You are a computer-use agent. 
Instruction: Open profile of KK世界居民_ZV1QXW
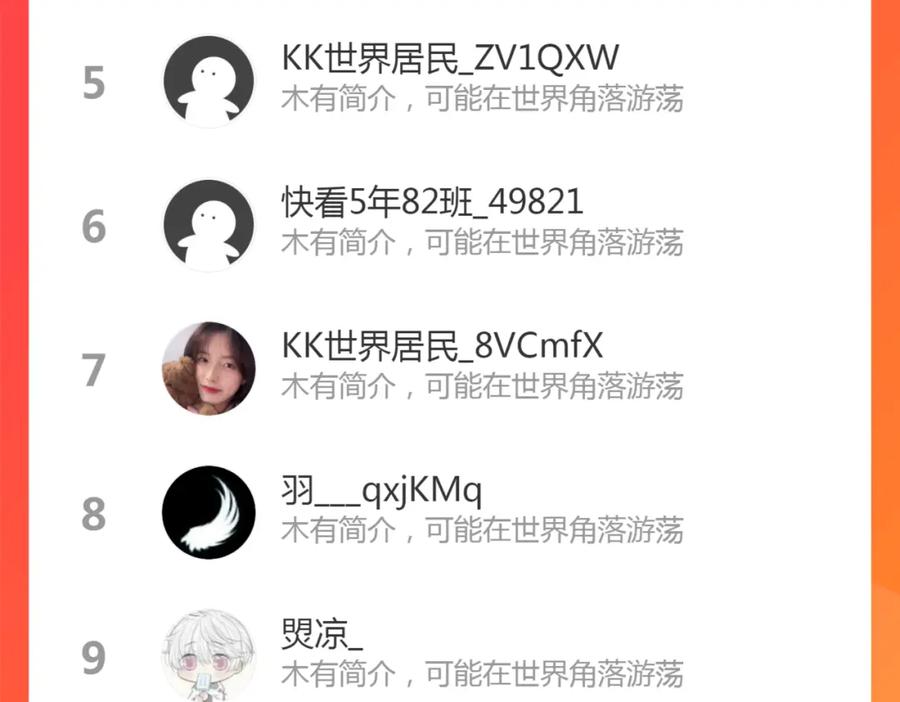pos(450,82)
